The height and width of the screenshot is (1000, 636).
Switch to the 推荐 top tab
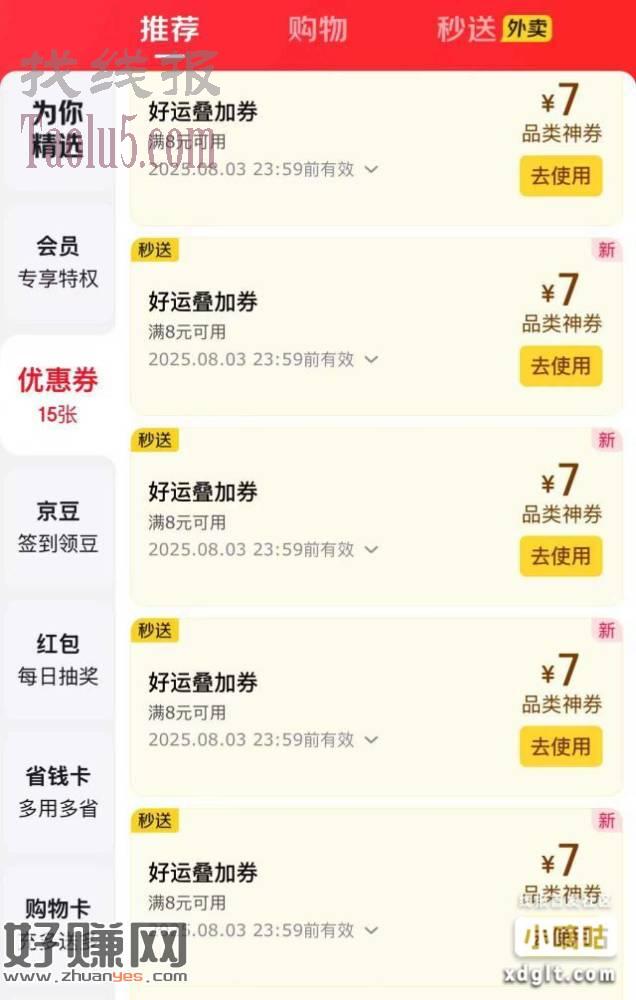[169, 29]
